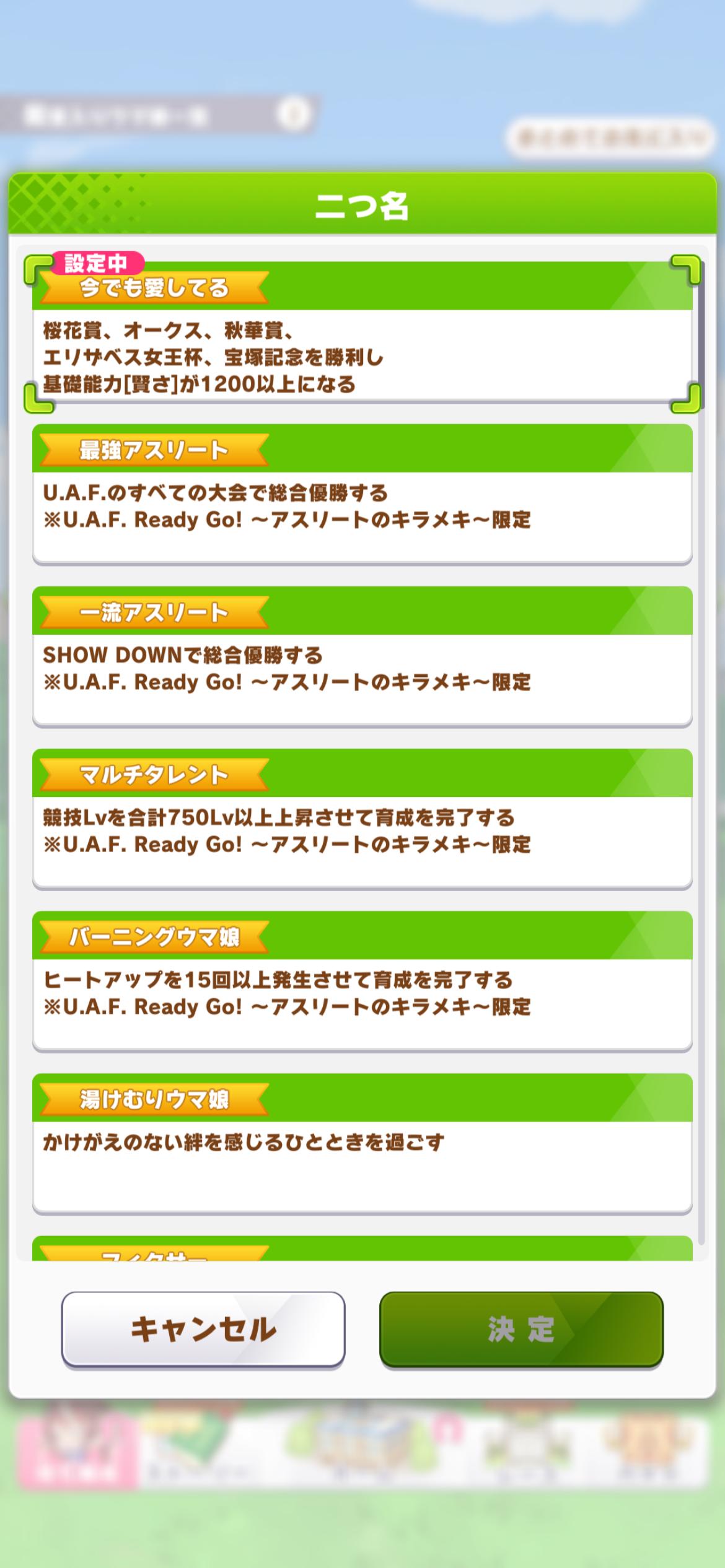The height and width of the screenshot is (1568, 725).
Task: Tap the キャンセル button
Action: [203, 1329]
